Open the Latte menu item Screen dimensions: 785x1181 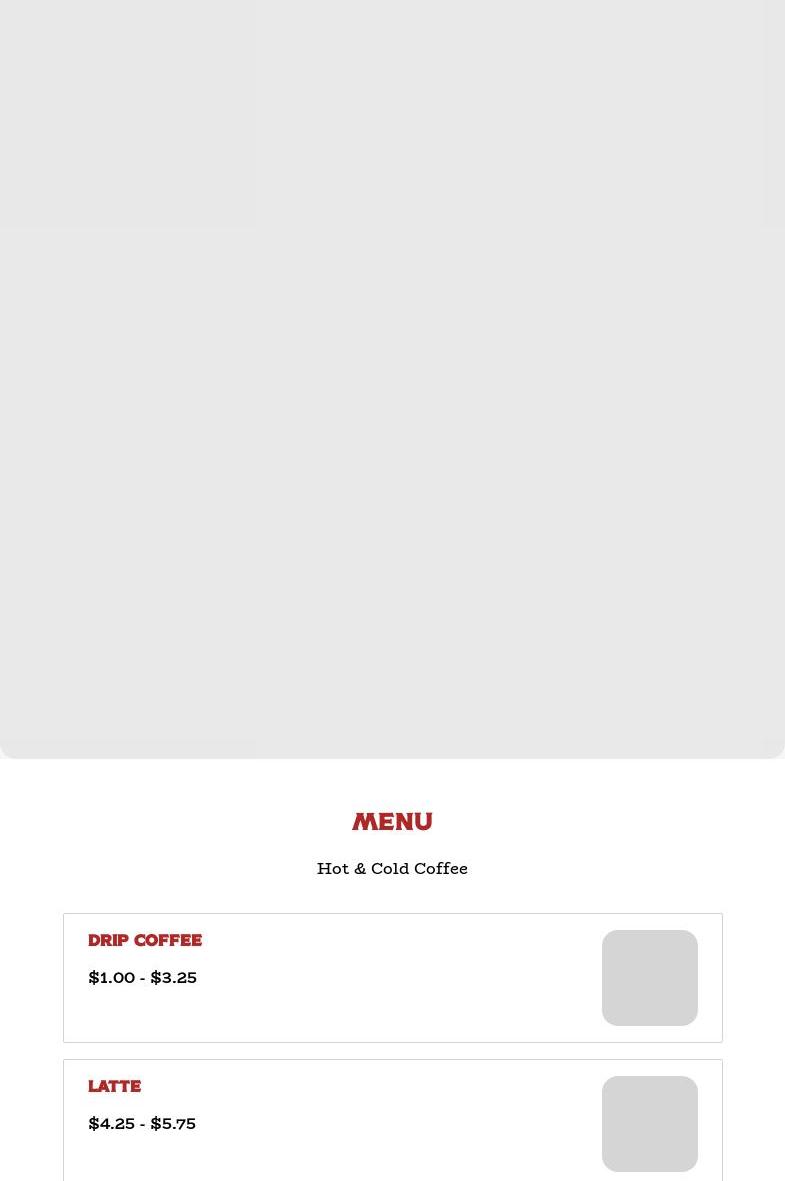[114, 1087]
